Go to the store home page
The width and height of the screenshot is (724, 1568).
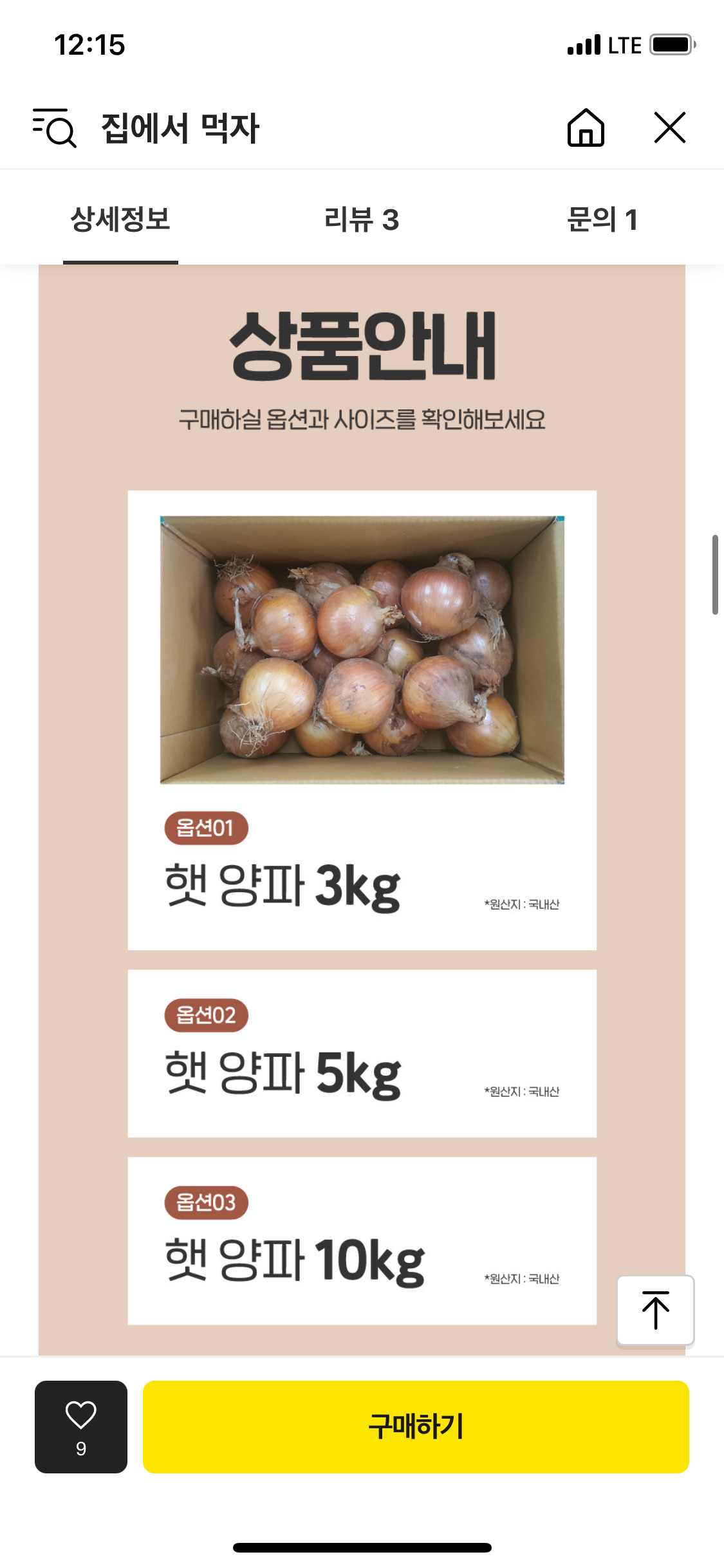[586, 127]
